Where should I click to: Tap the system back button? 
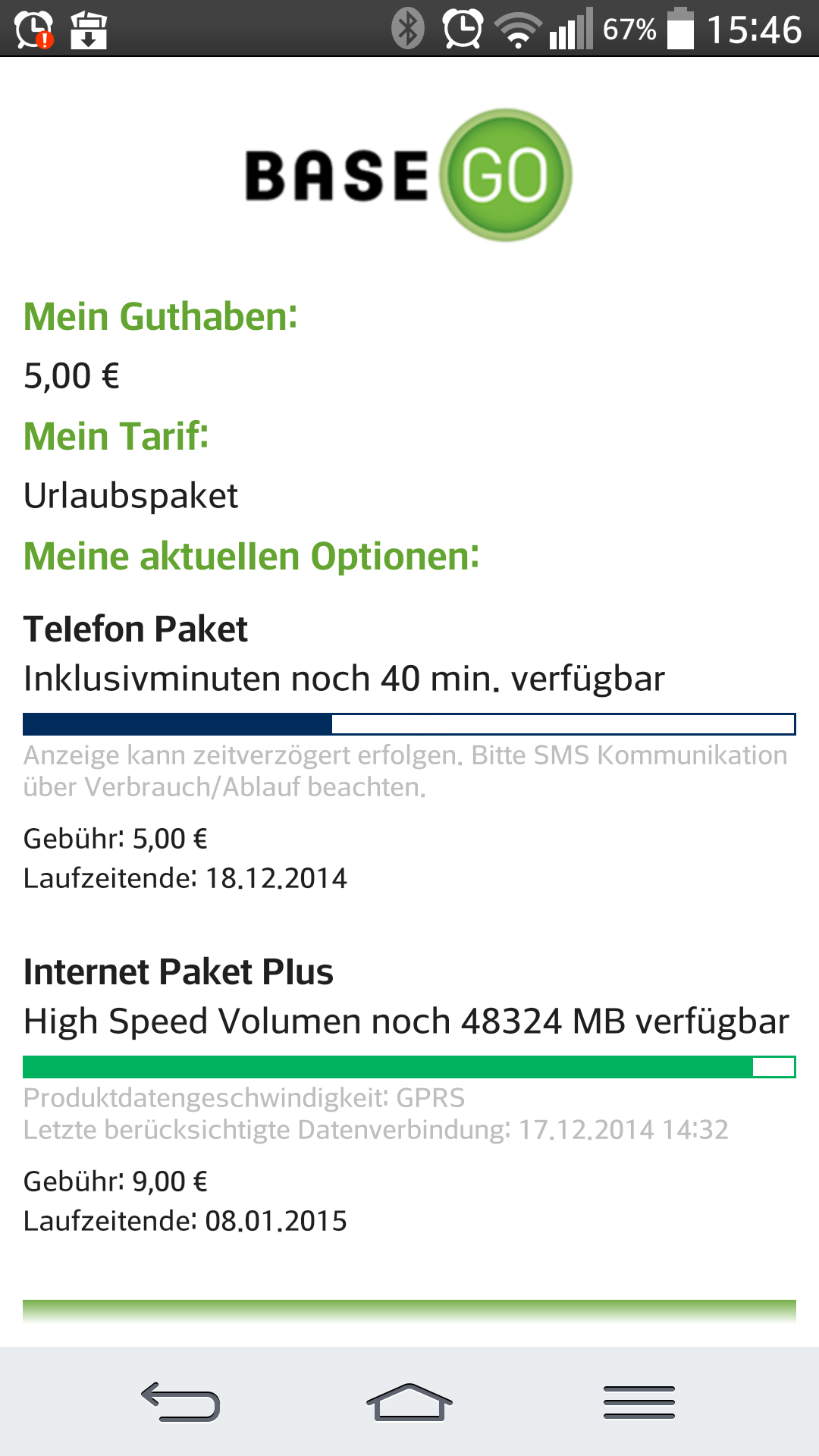[180, 1401]
